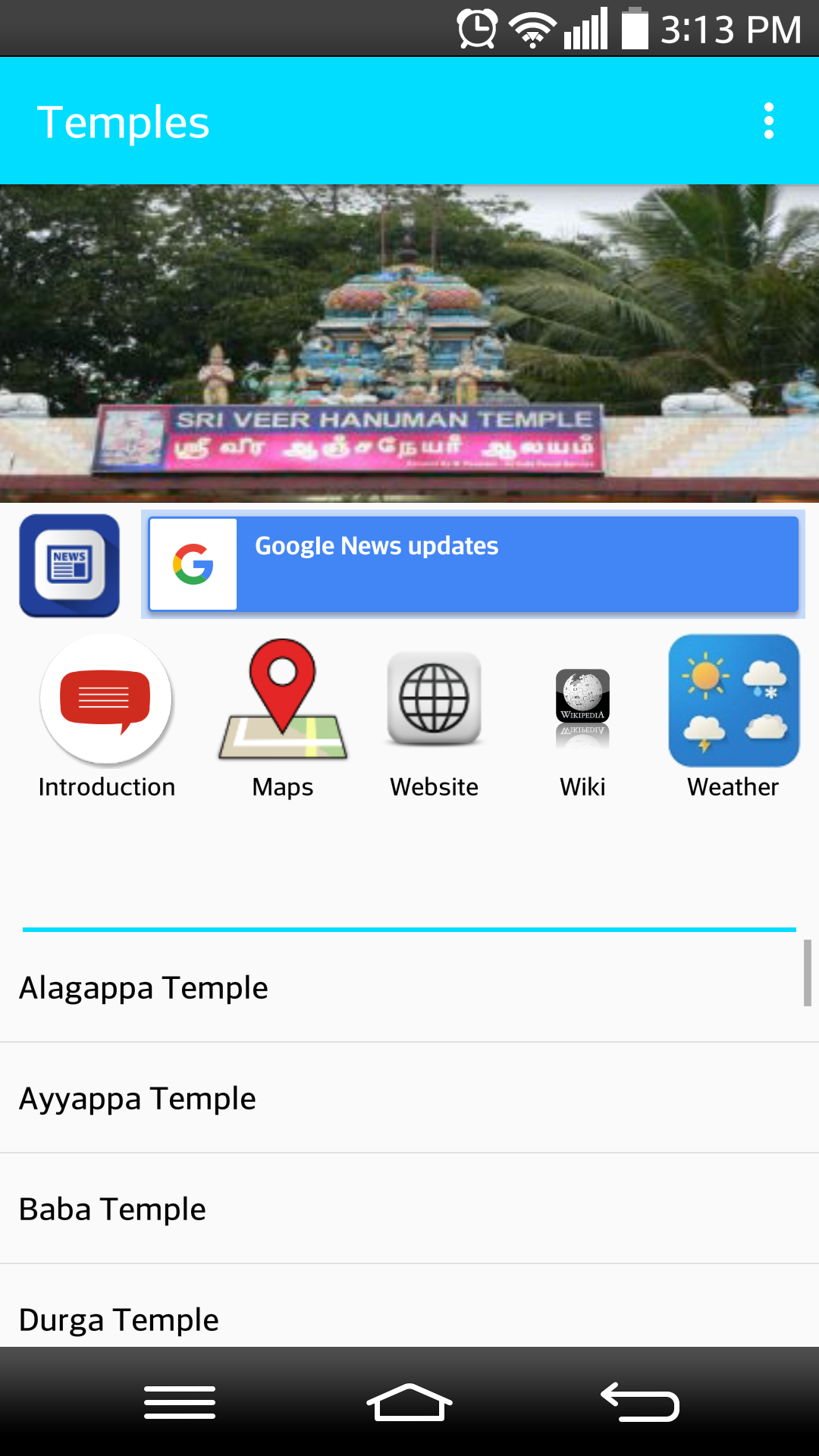Return to the home screen

tap(409, 1401)
